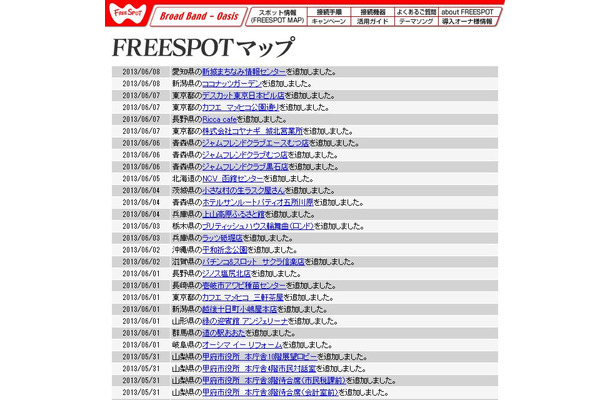The image size is (610, 400).
Task: Open the 活用ガイド menu item
Action: coord(375,20)
